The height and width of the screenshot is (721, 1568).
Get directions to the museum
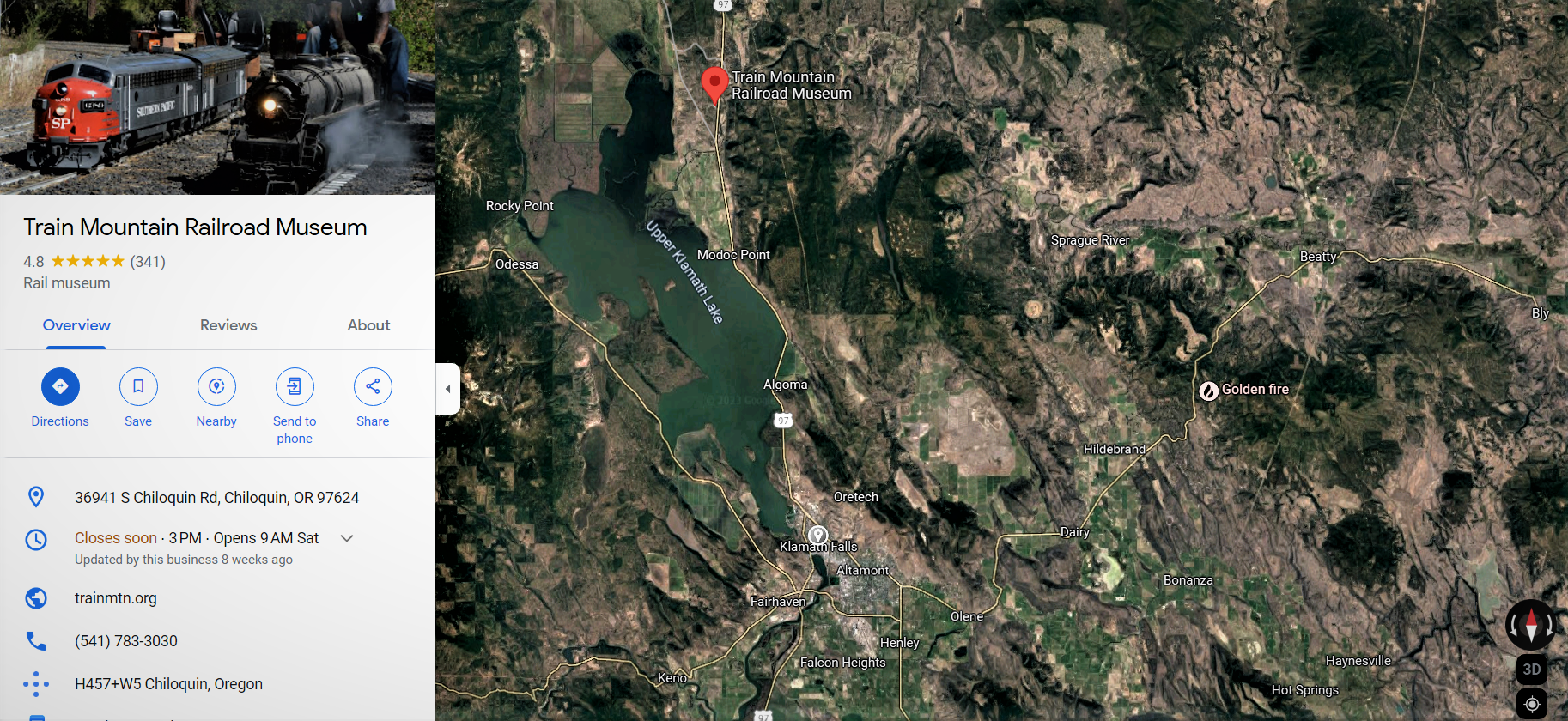click(60, 387)
